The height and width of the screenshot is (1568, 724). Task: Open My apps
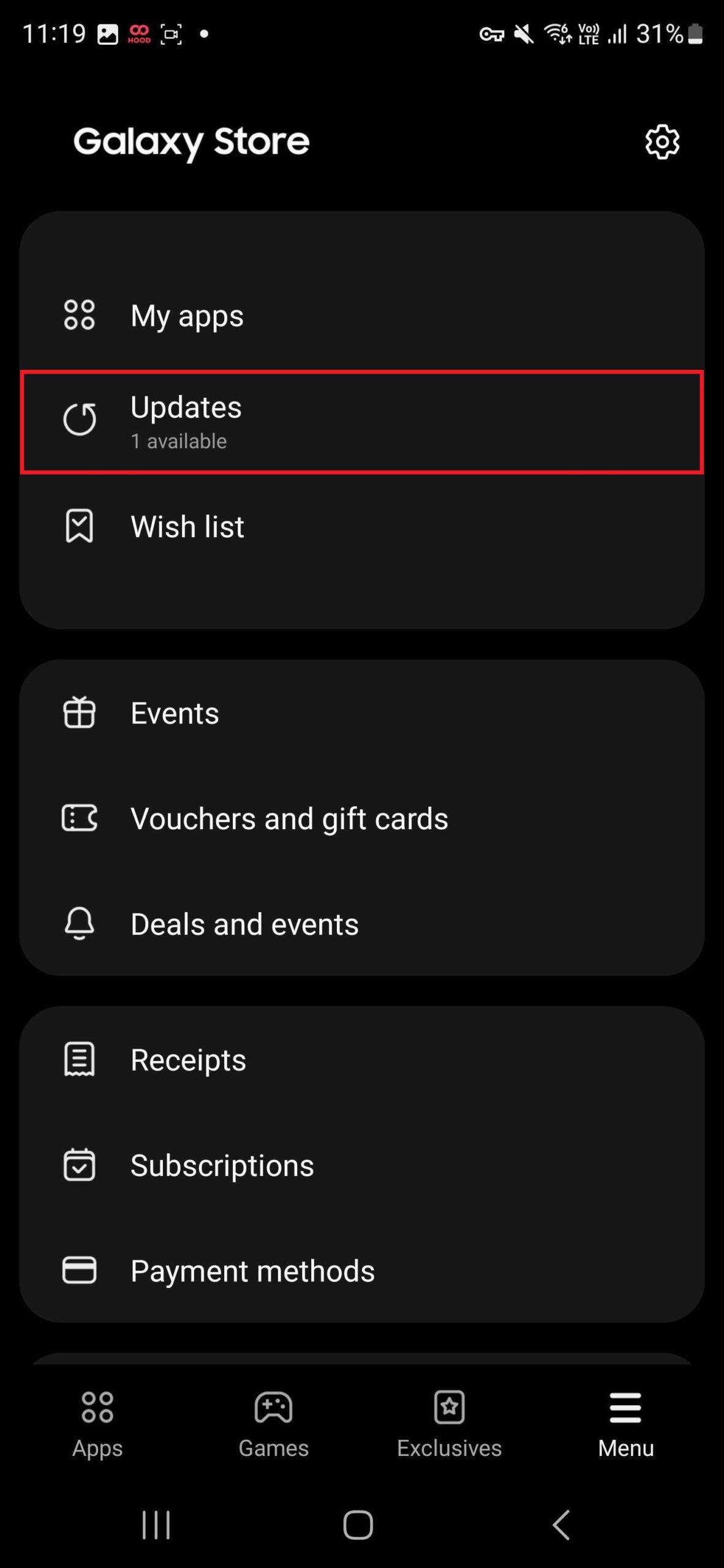(x=361, y=316)
